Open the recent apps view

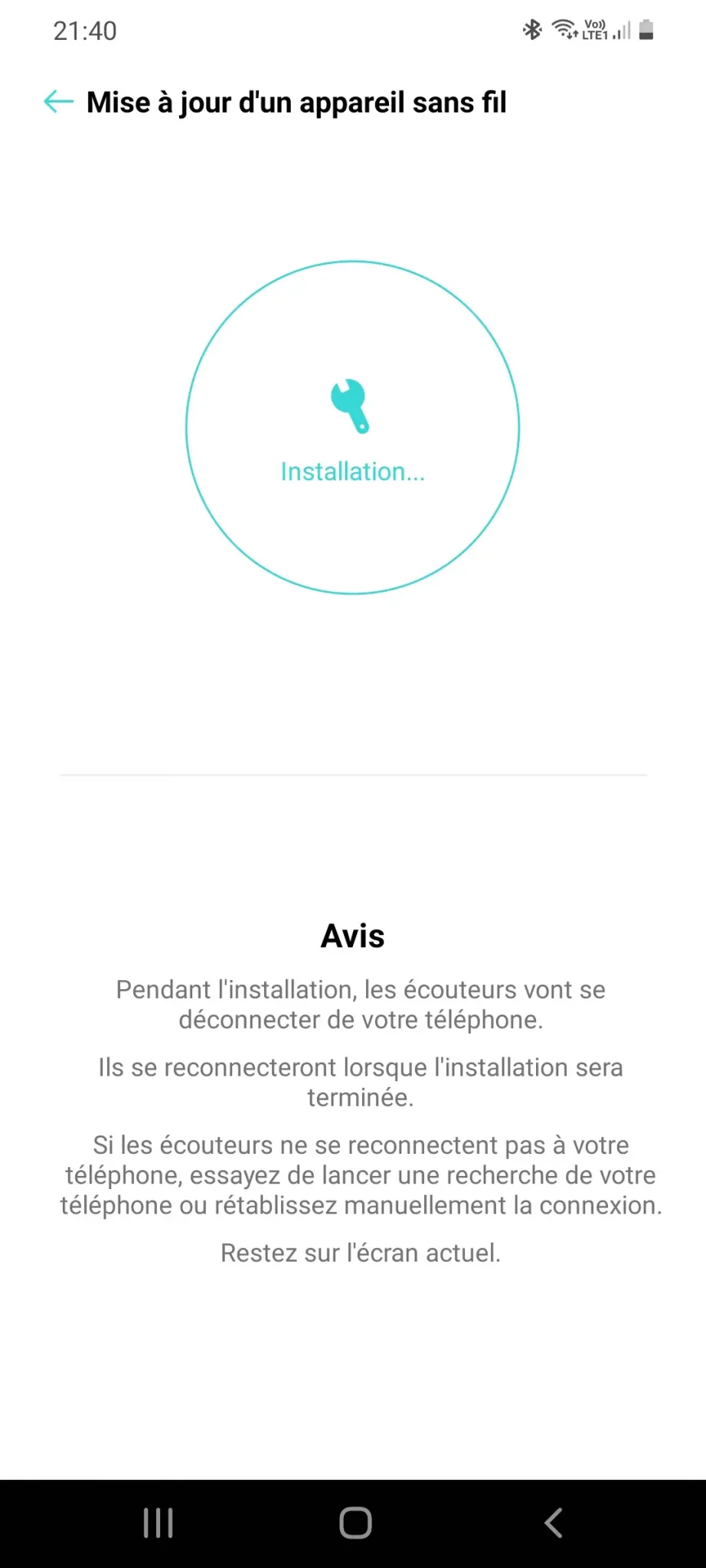(159, 1523)
